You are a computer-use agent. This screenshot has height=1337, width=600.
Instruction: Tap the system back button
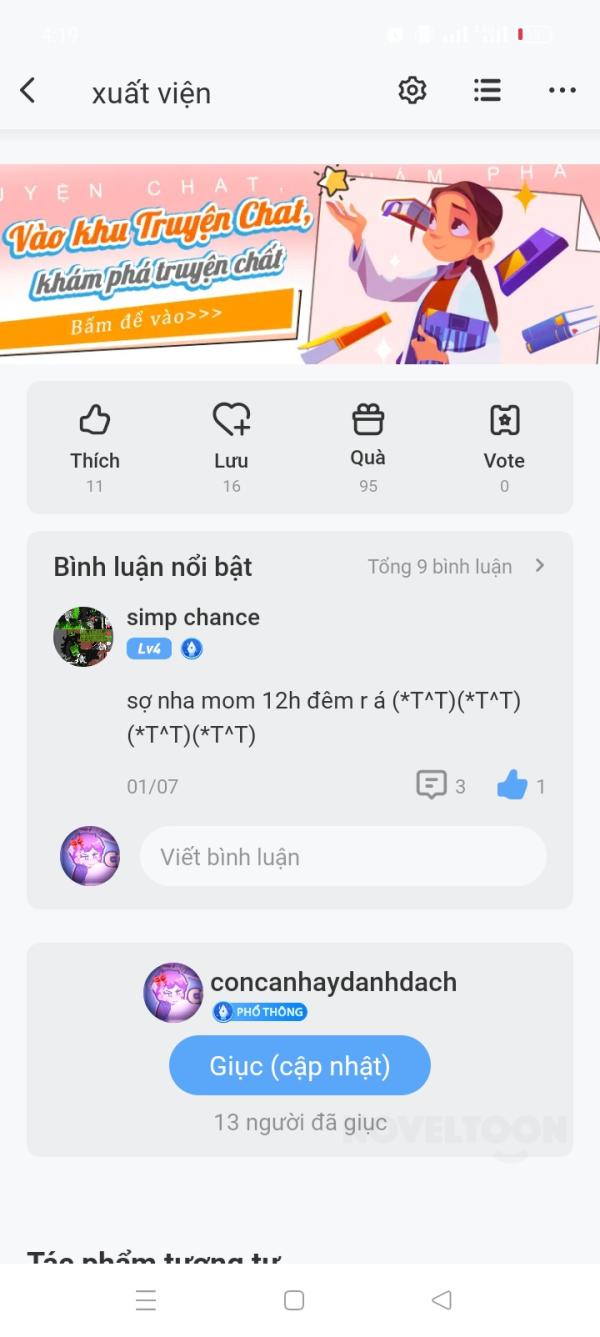[x=441, y=1300]
